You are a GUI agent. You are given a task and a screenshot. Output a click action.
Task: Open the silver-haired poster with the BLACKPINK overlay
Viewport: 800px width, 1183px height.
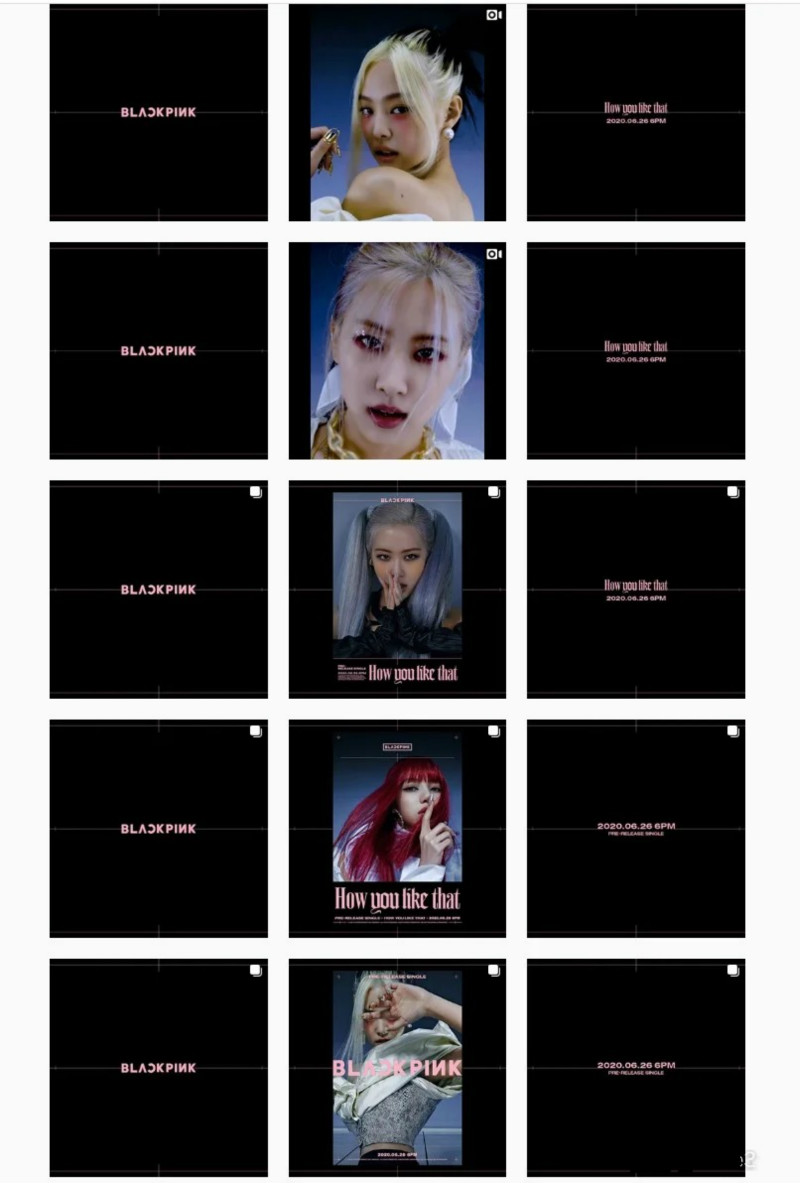397,1067
